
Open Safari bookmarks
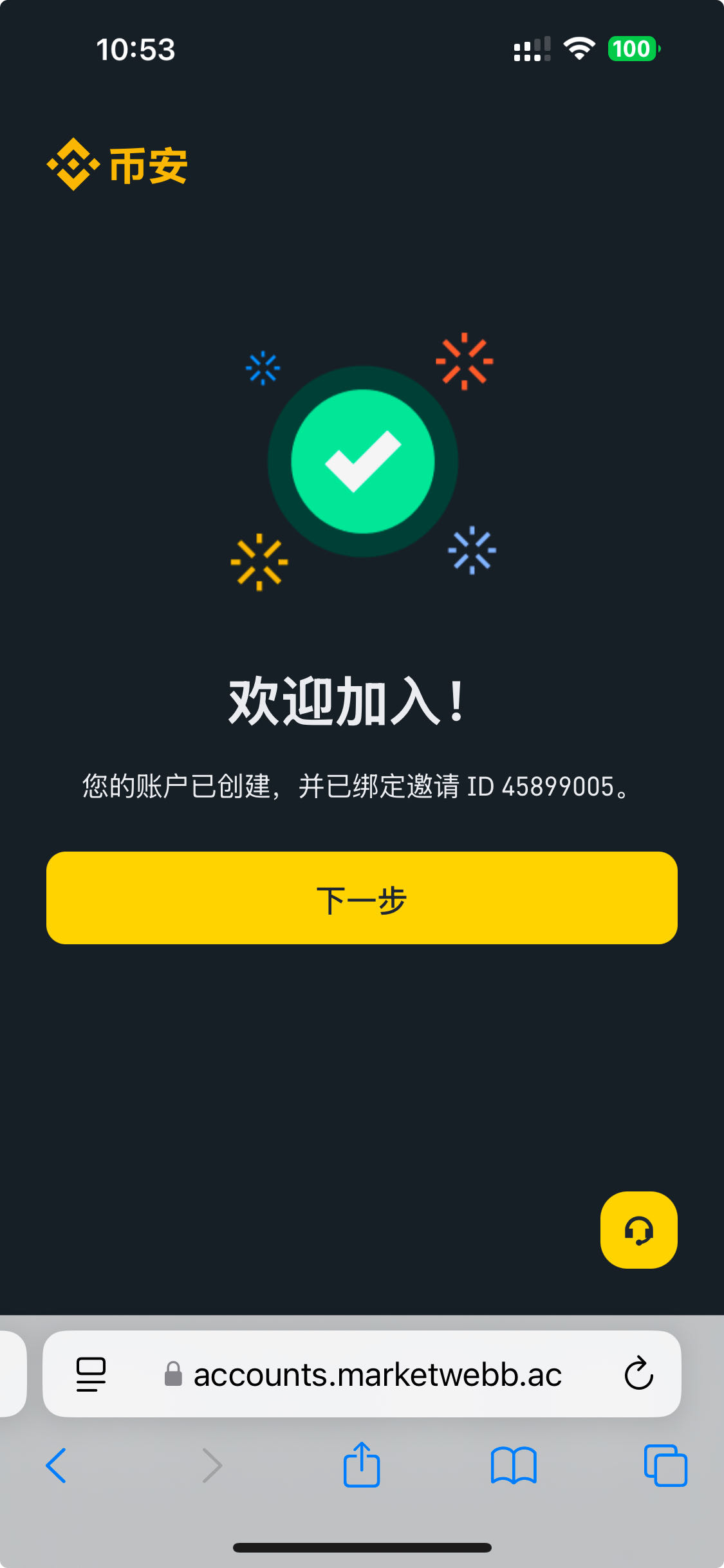(513, 1466)
